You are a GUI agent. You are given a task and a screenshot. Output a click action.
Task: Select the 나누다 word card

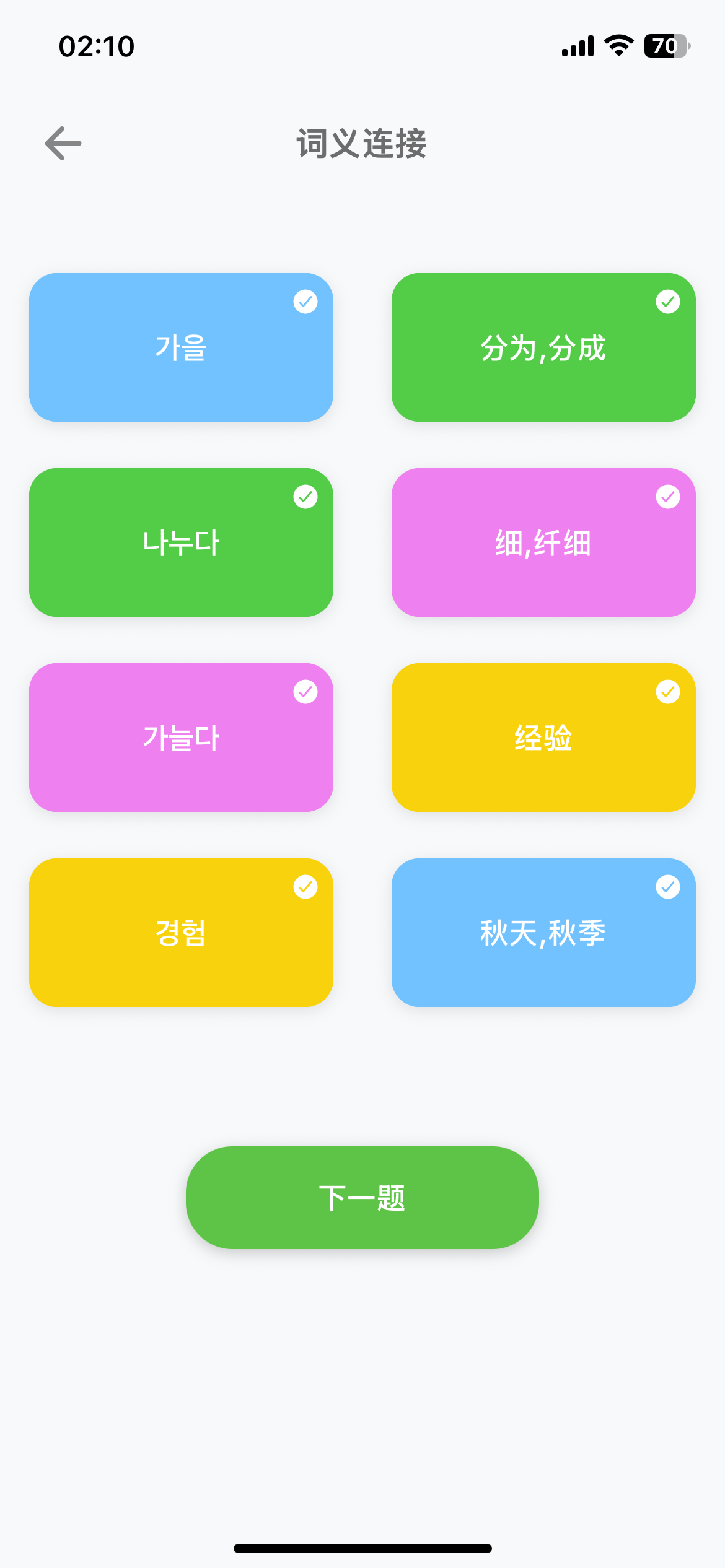(180, 542)
